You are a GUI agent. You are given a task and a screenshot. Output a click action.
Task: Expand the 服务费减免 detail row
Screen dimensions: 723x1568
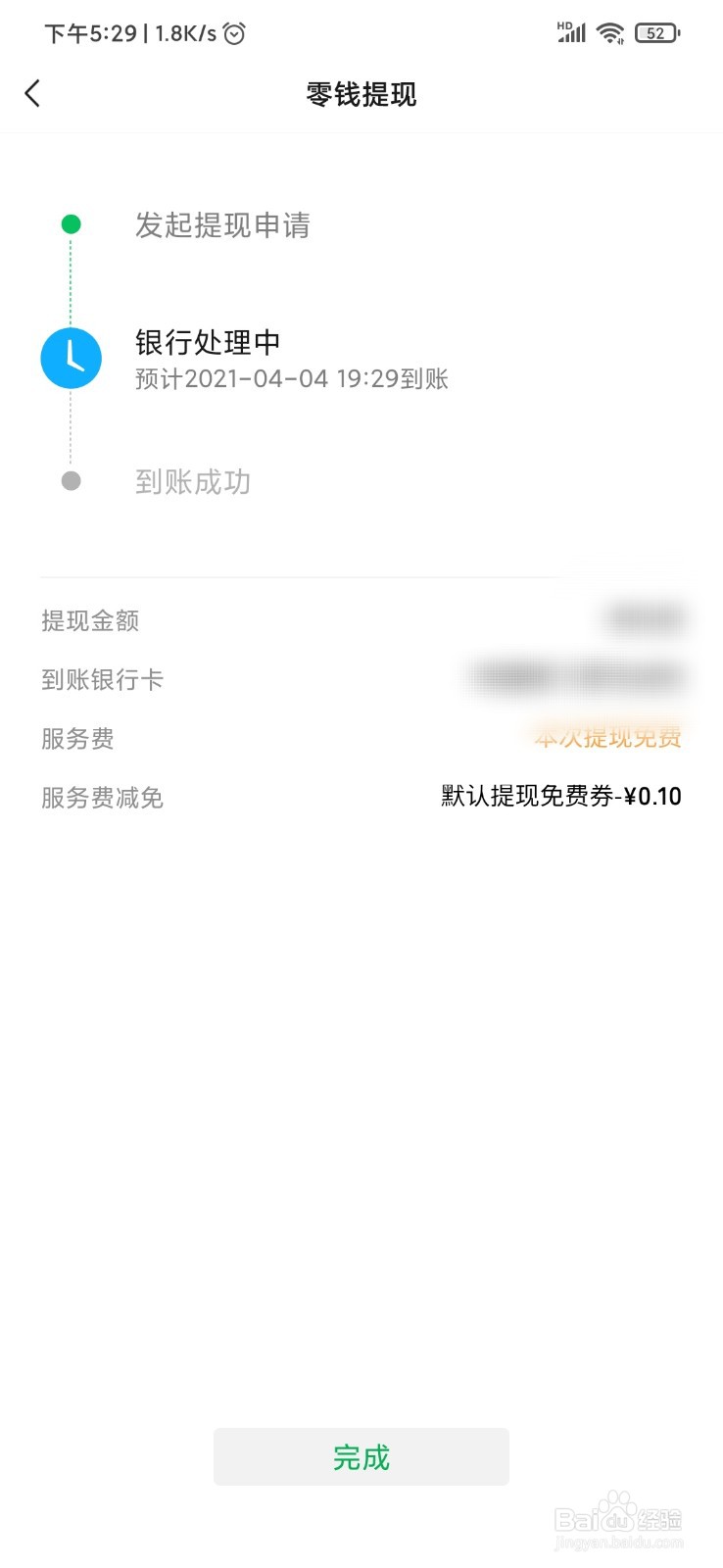pyautogui.click(x=102, y=798)
